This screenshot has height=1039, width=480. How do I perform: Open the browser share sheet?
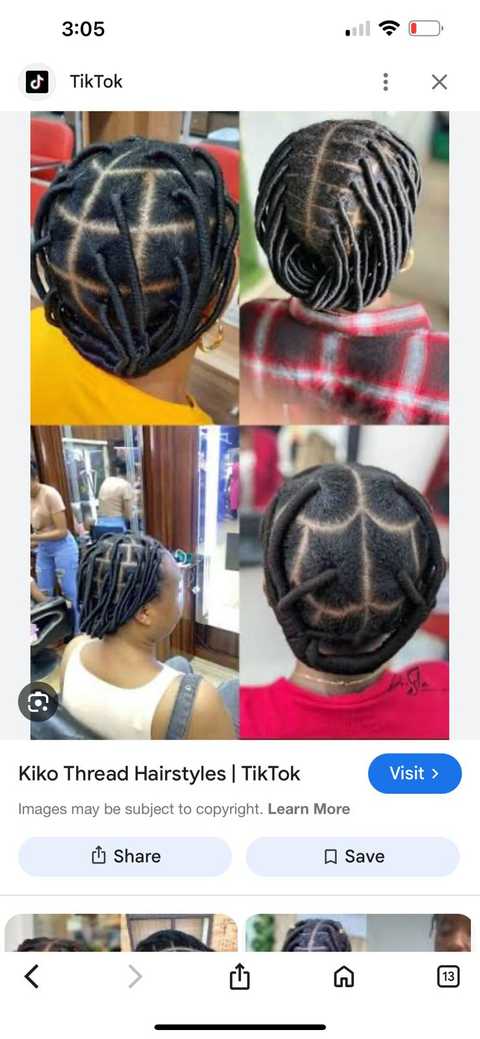pyautogui.click(x=239, y=976)
